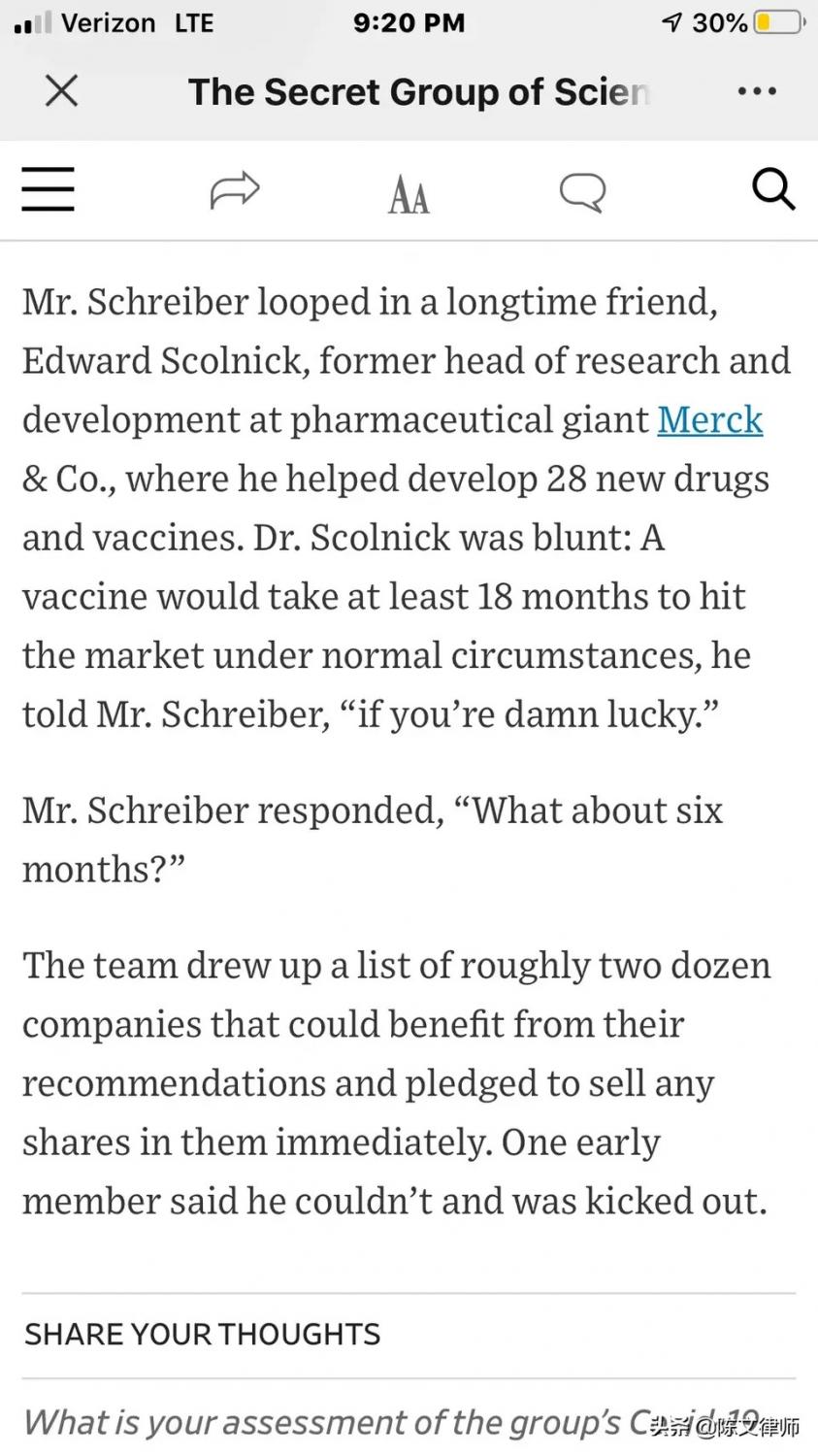
Task: Close the article view
Action: pyautogui.click(x=61, y=91)
